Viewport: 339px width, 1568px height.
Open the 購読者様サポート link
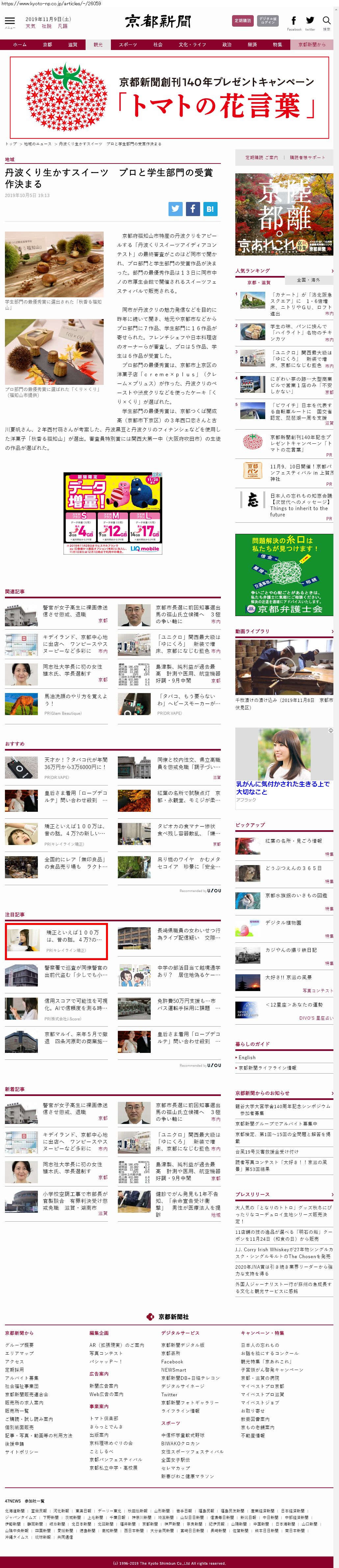pos(307,158)
